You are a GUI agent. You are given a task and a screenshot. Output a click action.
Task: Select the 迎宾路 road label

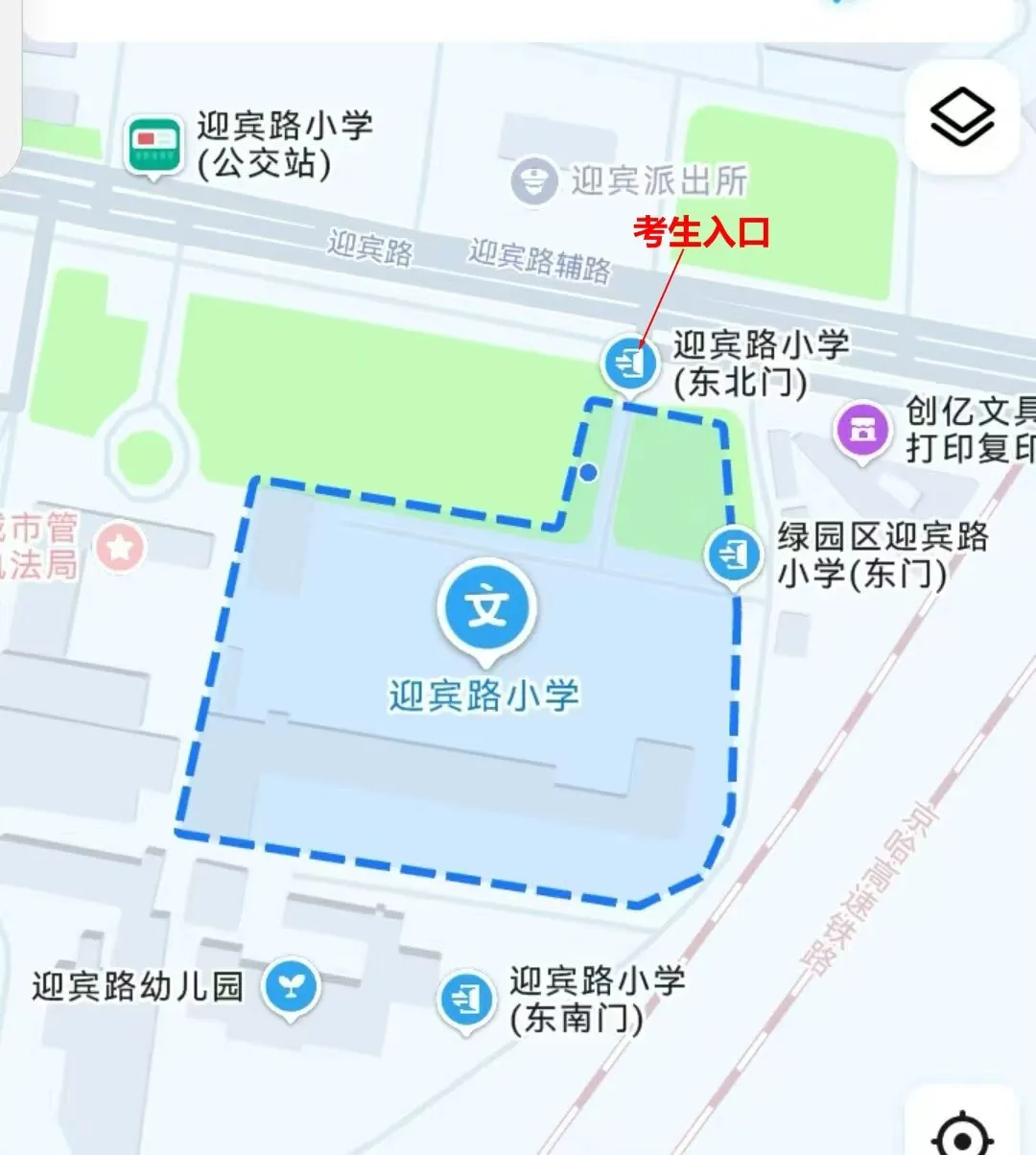(374, 247)
